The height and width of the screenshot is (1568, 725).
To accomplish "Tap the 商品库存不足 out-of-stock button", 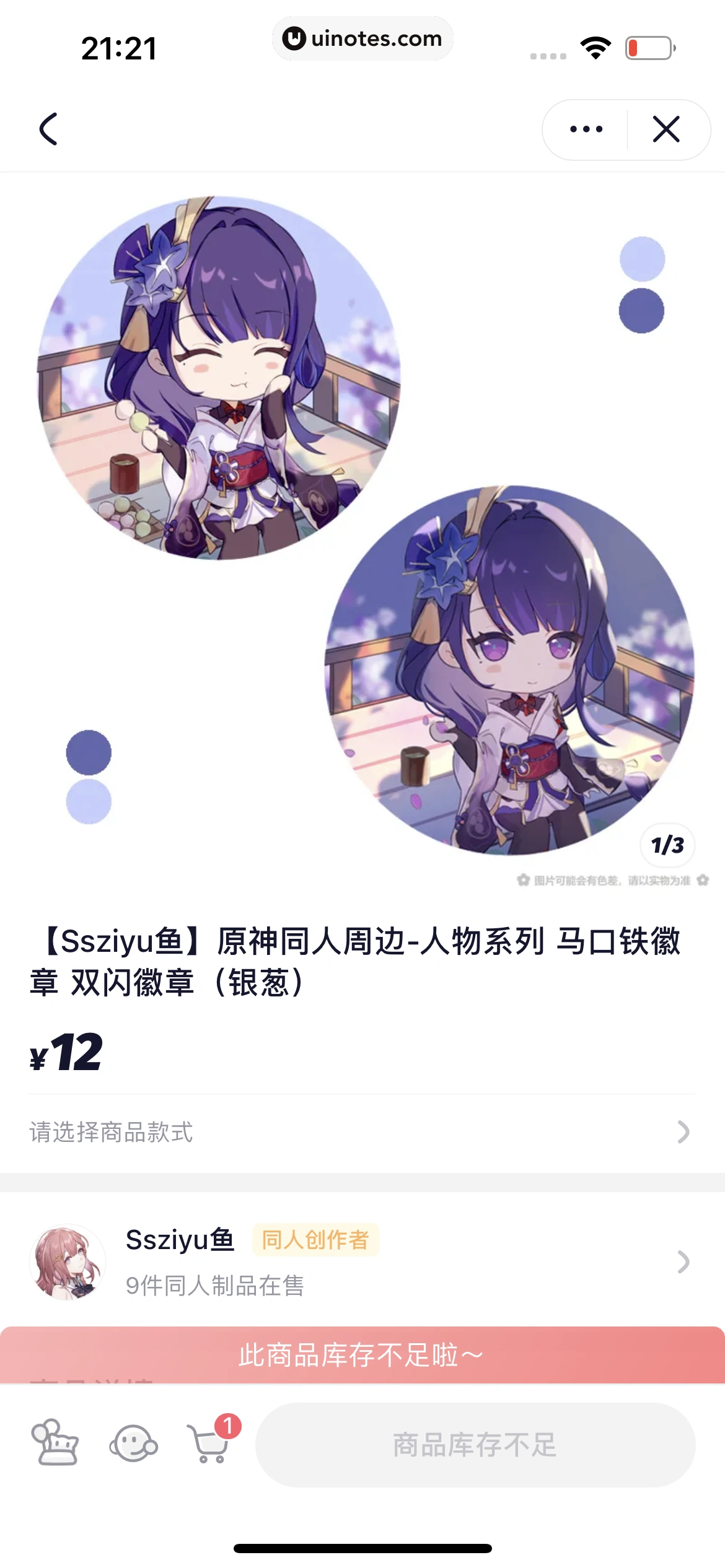I will click(475, 1445).
